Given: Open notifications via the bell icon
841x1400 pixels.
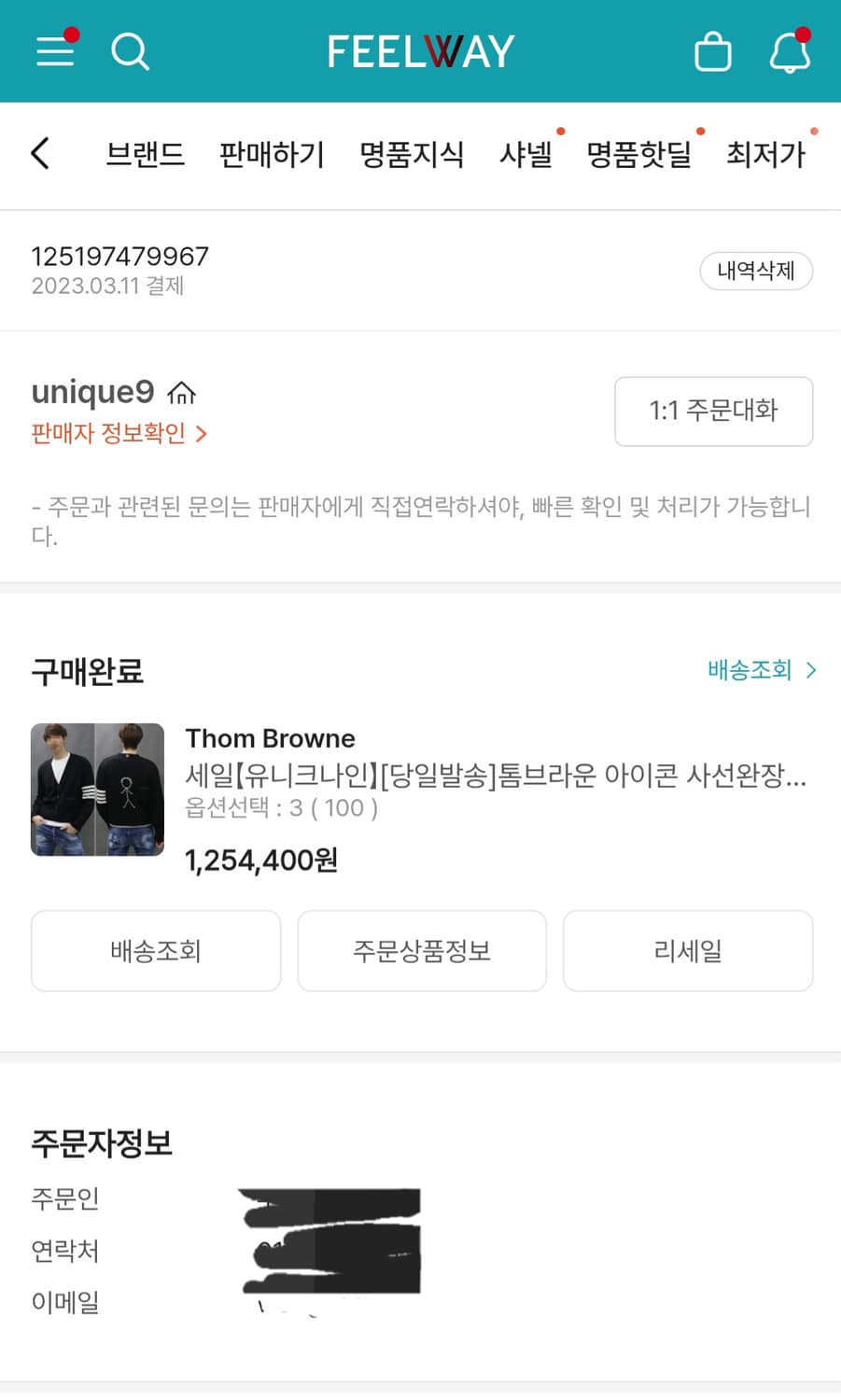Looking at the screenshot, I should pyautogui.click(x=789, y=54).
